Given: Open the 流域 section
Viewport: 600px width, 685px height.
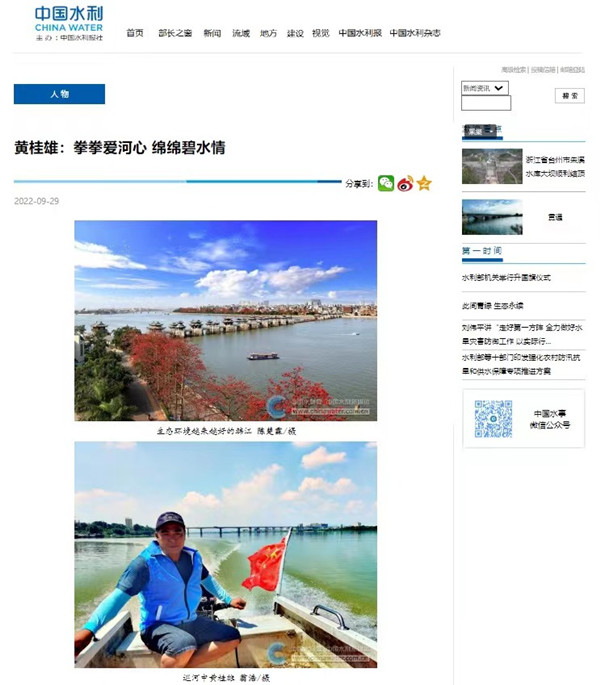Looking at the screenshot, I should 241,33.
